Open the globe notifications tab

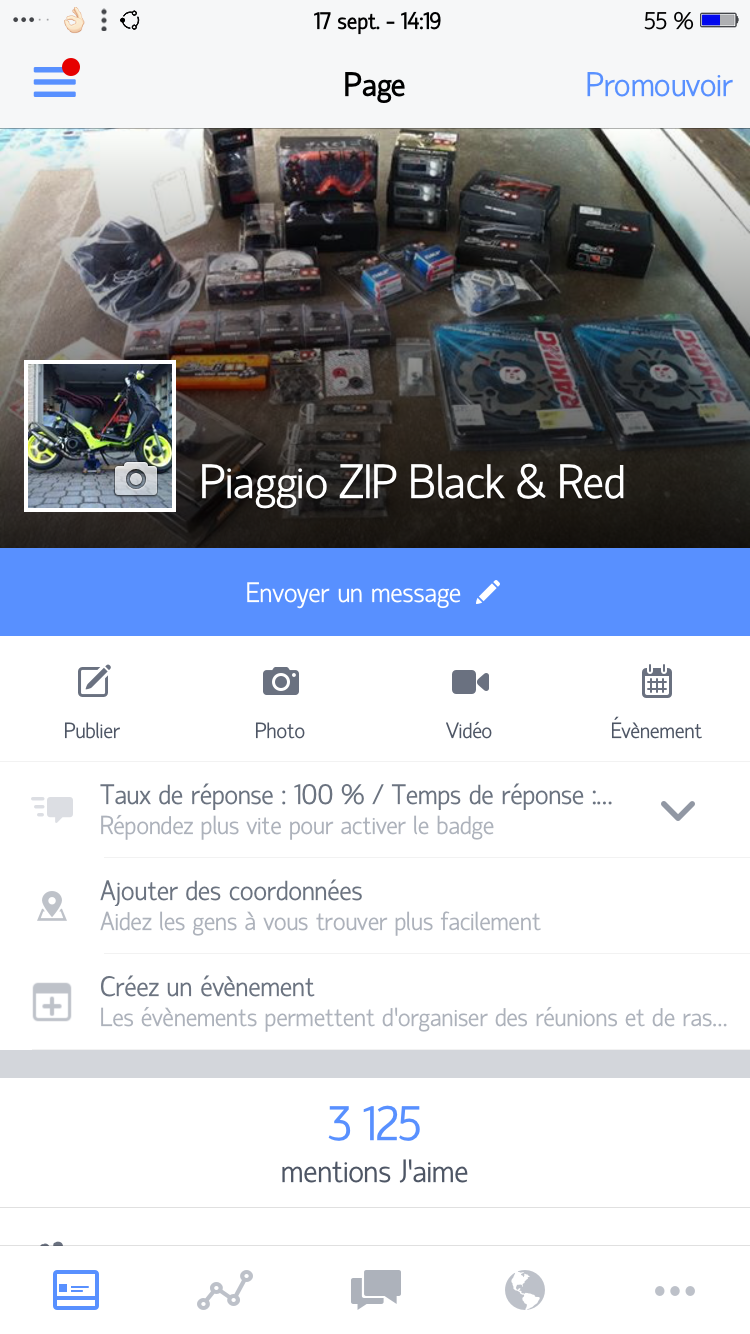[x=525, y=1290]
